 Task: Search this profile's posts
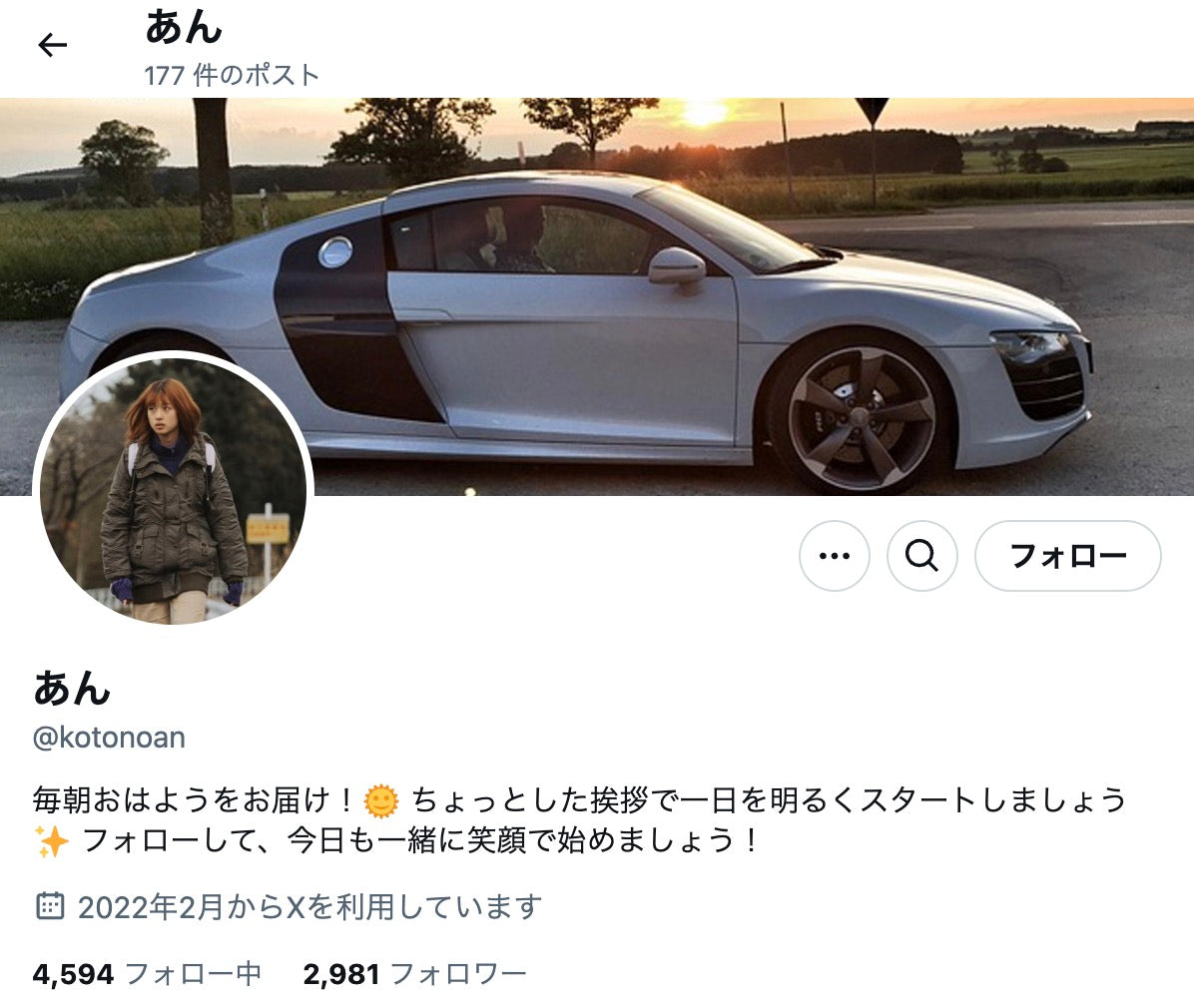point(921,556)
